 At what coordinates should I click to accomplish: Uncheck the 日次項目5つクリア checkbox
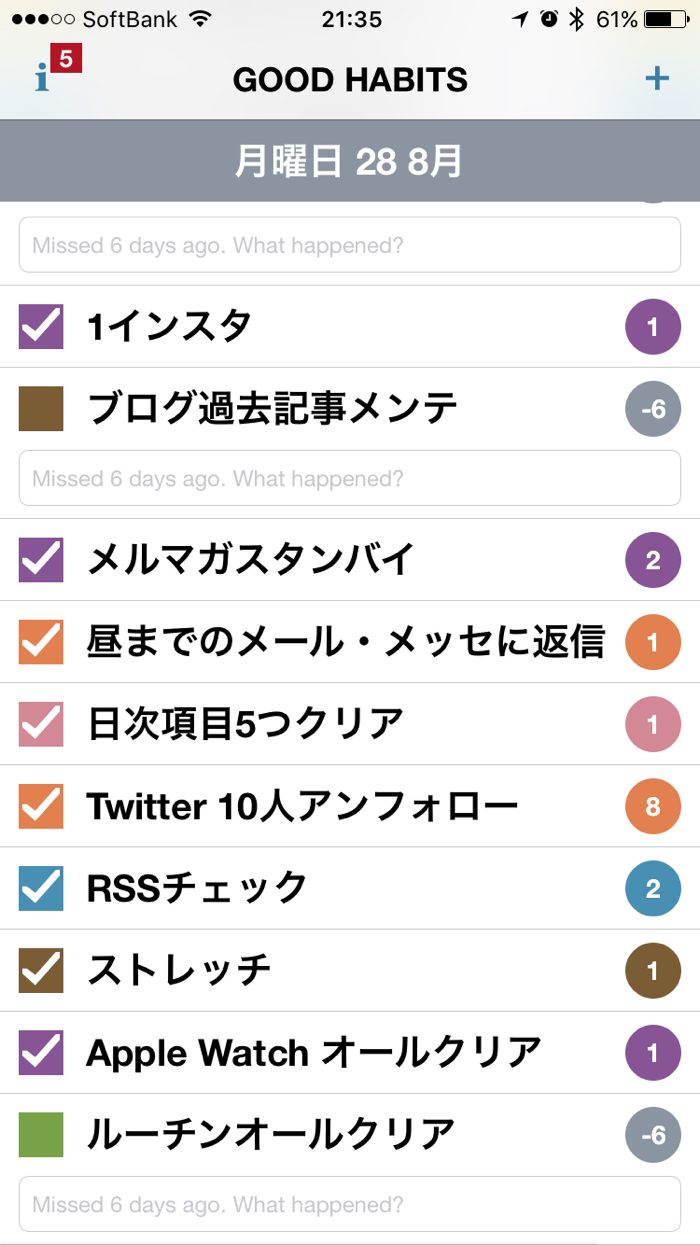pos(41,724)
